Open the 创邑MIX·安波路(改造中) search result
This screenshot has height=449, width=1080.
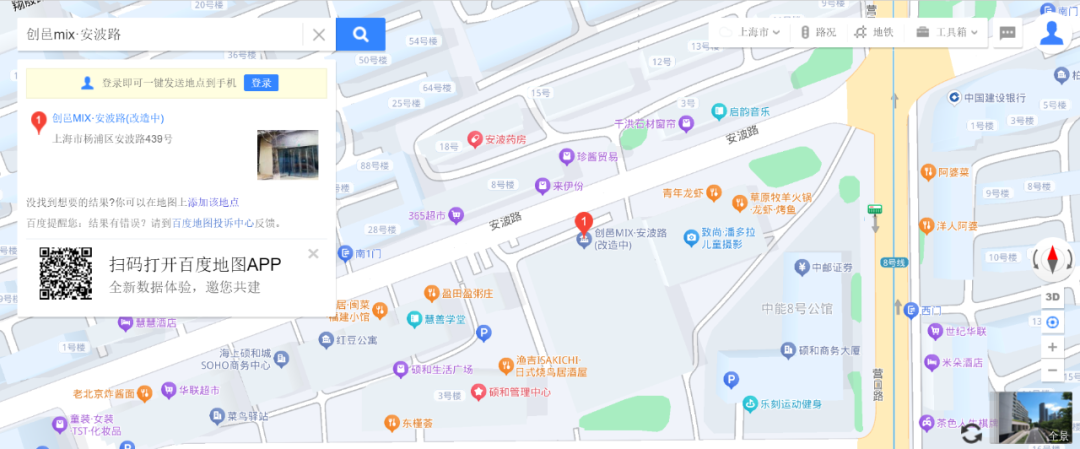click(107, 118)
